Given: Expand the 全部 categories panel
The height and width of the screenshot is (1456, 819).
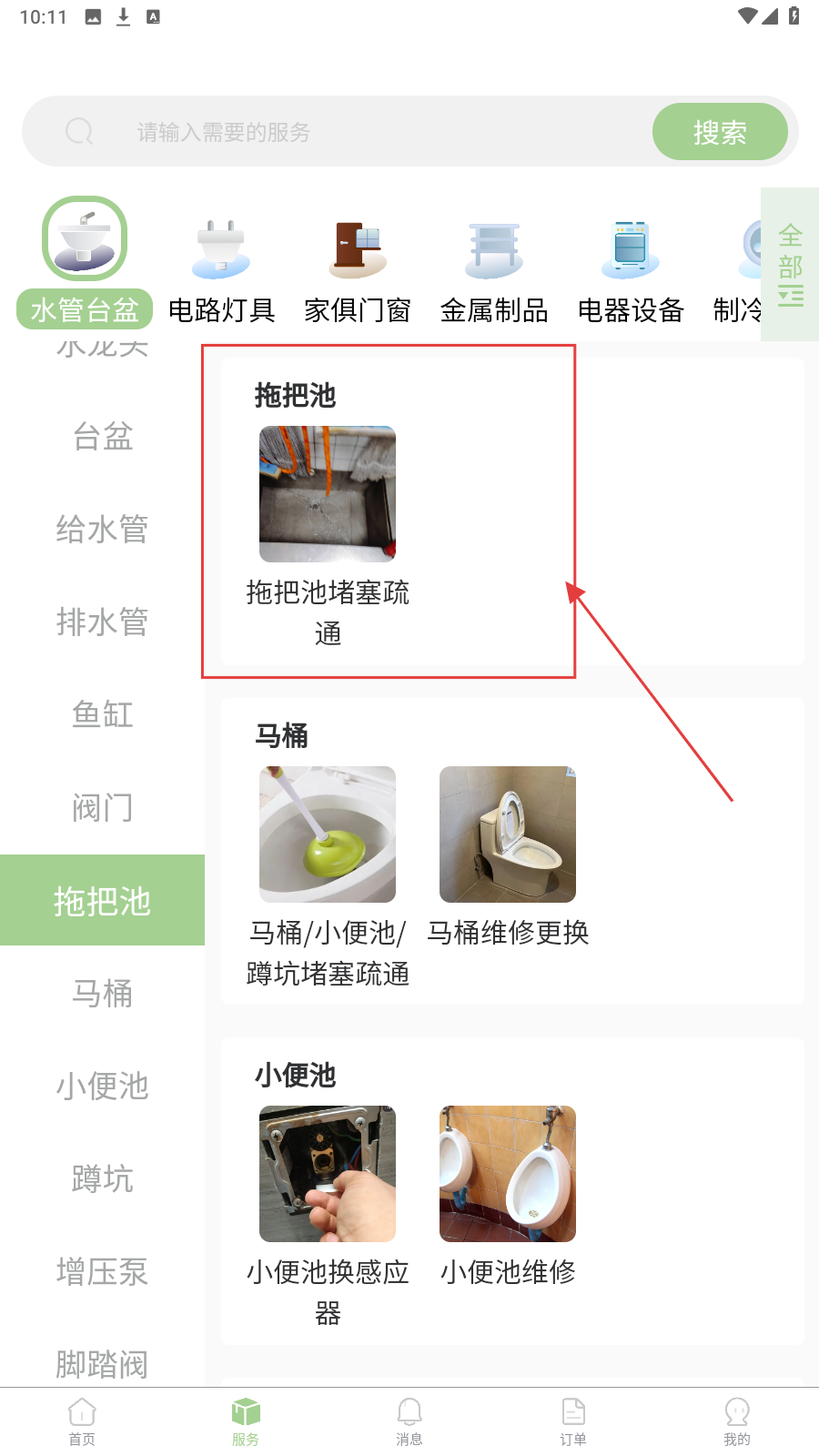Looking at the screenshot, I should tap(790, 264).
